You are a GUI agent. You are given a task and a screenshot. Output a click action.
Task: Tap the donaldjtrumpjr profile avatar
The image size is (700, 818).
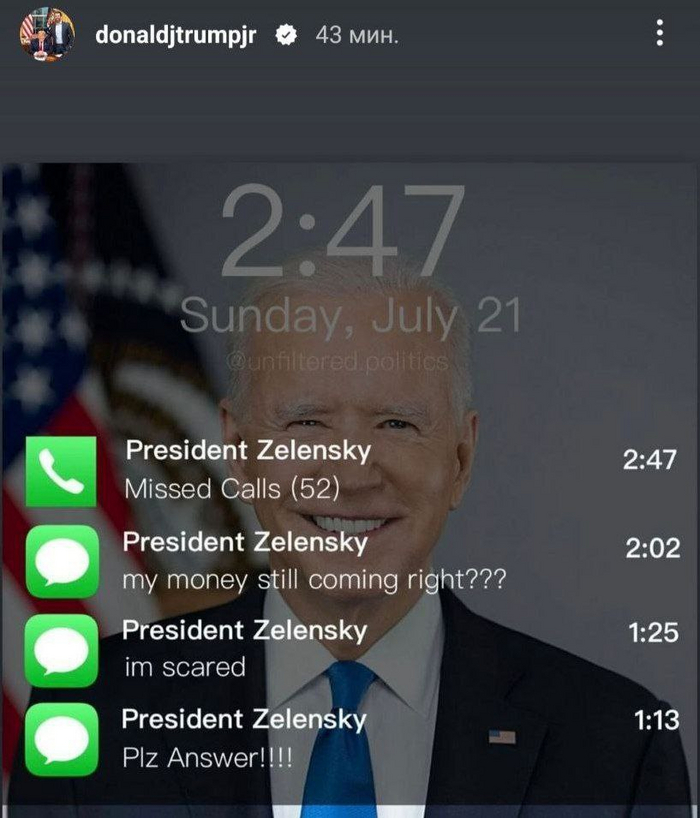coord(48,35)
